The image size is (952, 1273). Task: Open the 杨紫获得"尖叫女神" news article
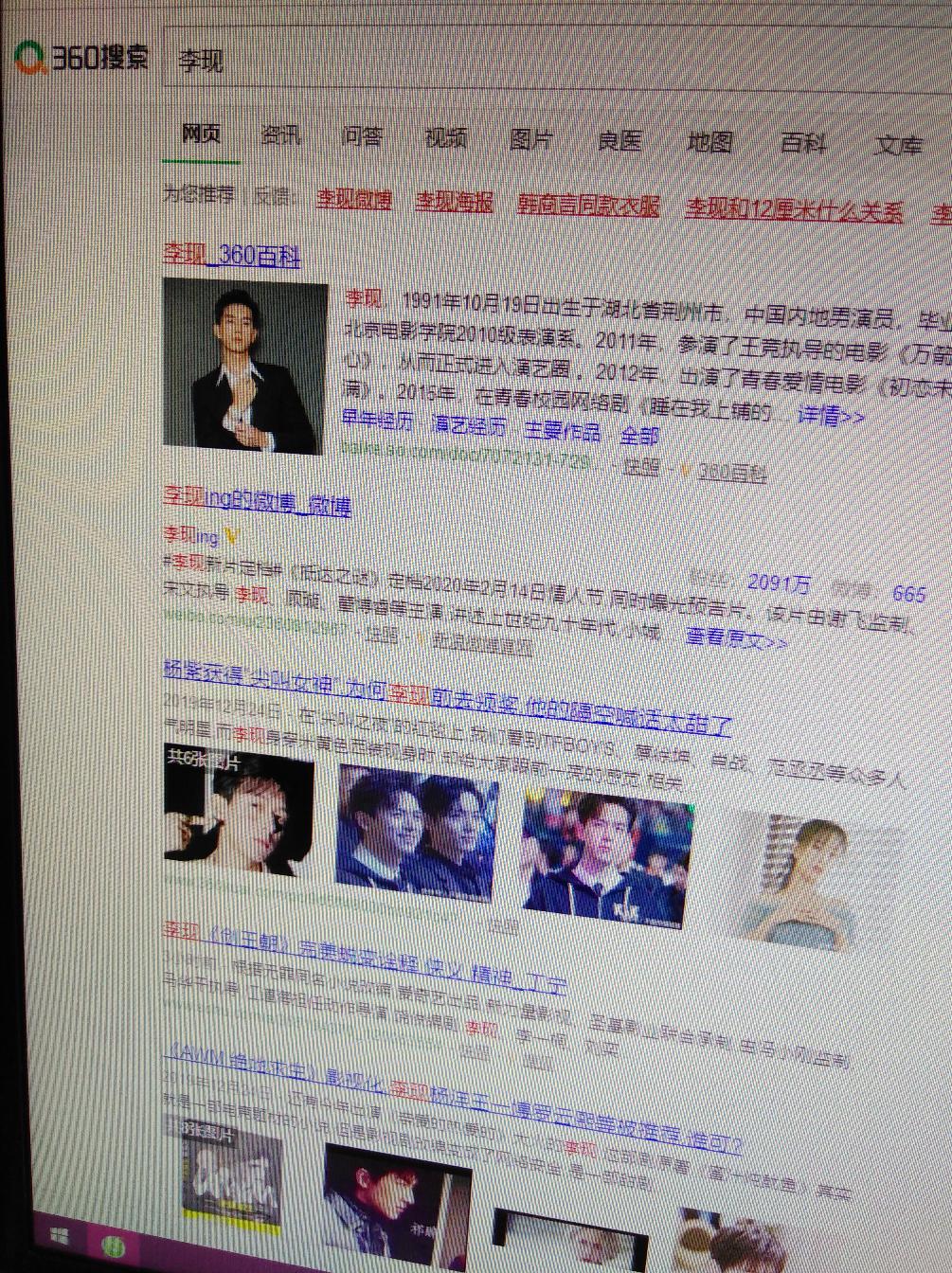click(x=447, y=699)
